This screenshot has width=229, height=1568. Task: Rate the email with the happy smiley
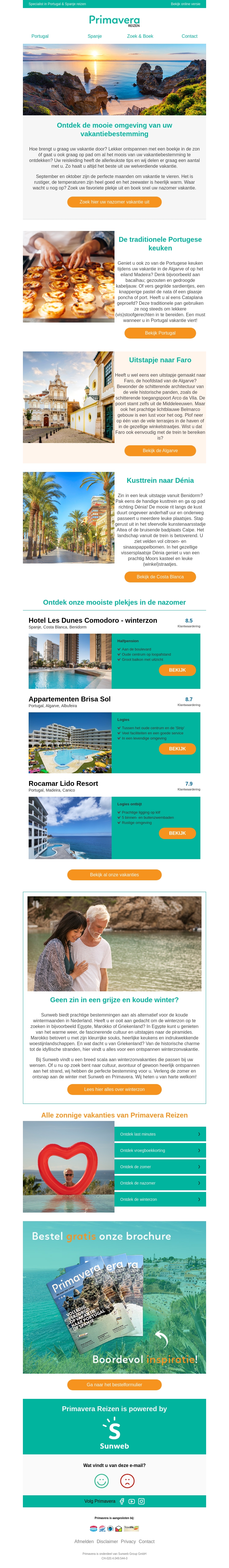[x=102, y=1480]
